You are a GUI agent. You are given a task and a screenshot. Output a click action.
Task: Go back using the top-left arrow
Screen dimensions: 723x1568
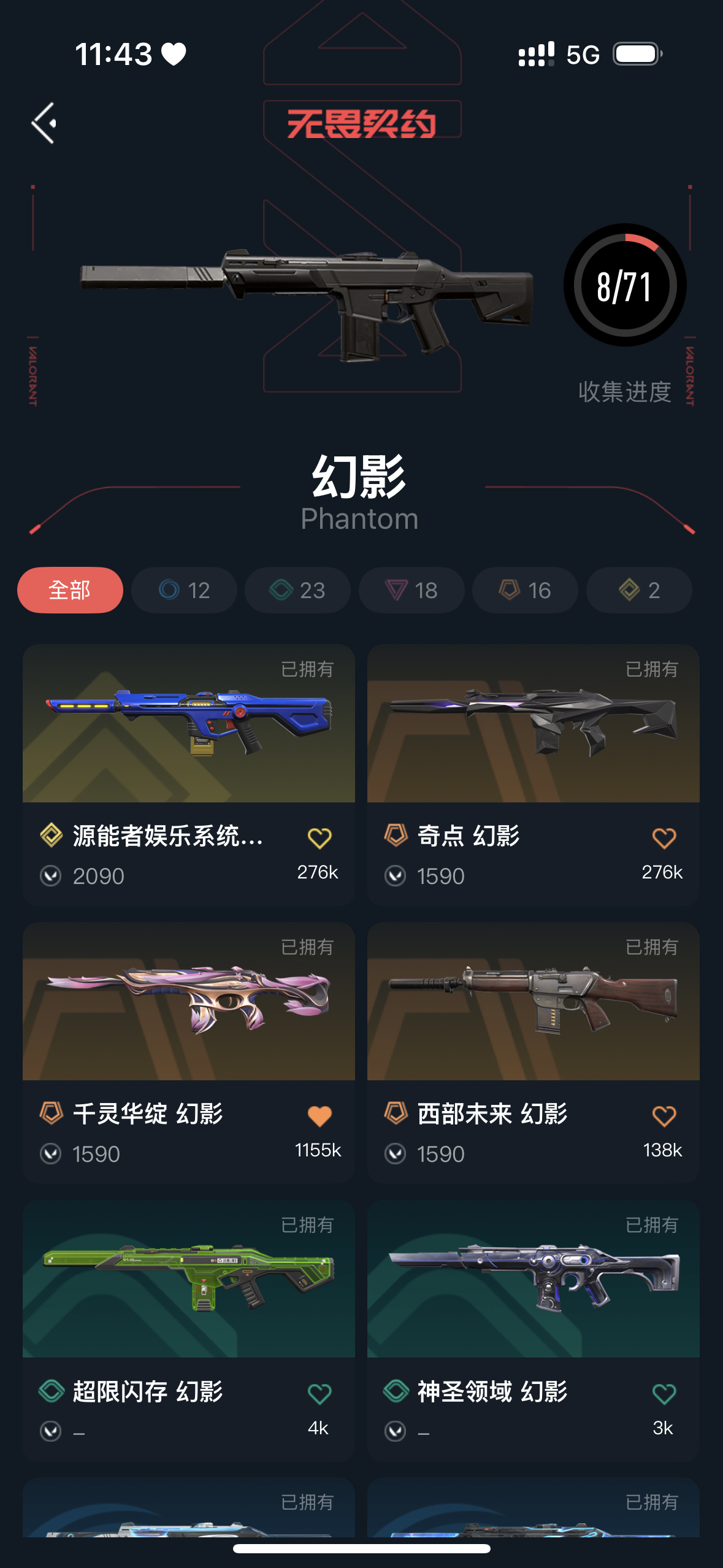pyautogui.click(x=45, y=123)
